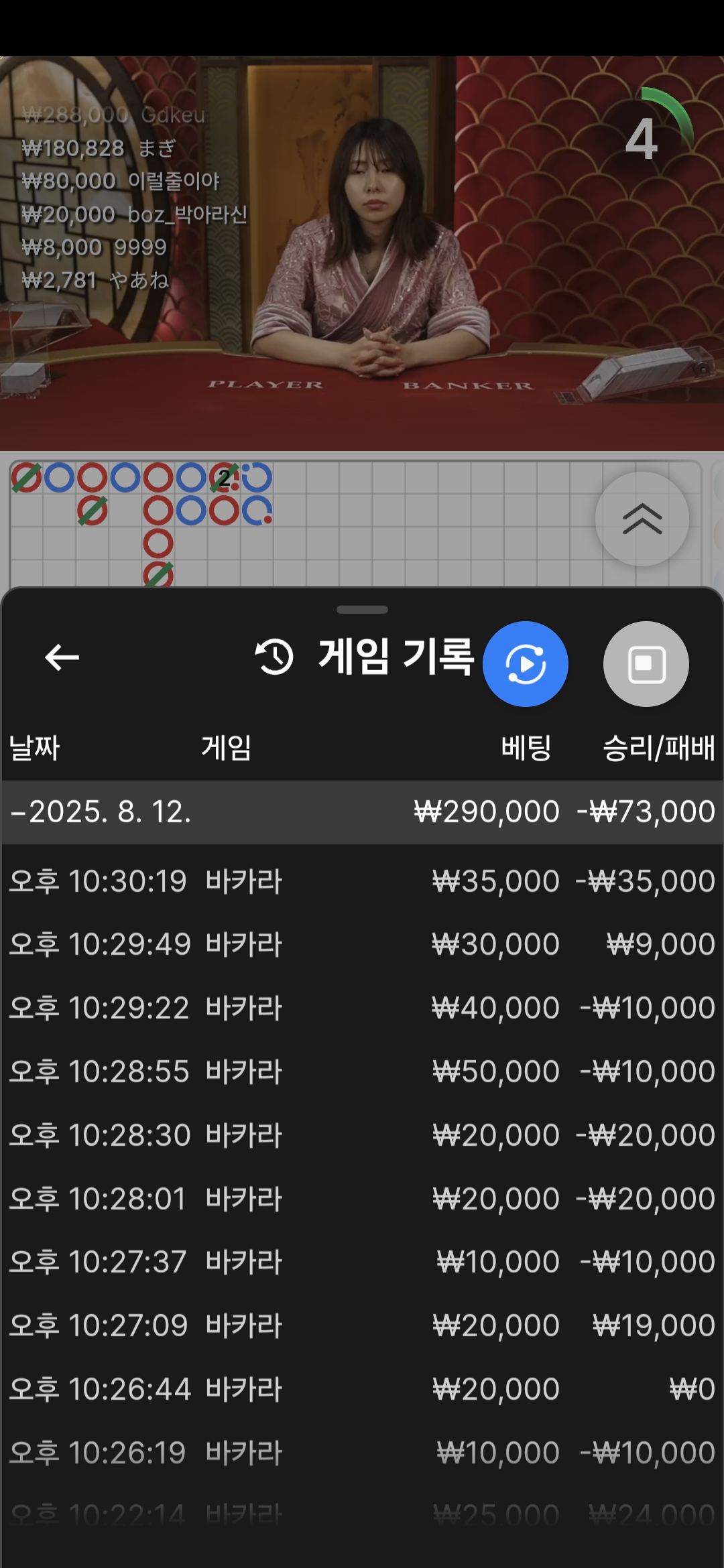Open the 오후 10:28:55 바카라 record

pyautogui.click(x=362, y=1072)
